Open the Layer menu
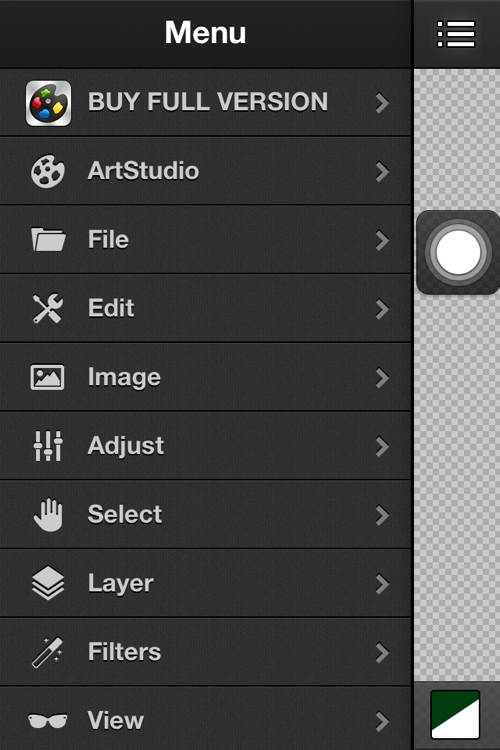 pos(206,583)
